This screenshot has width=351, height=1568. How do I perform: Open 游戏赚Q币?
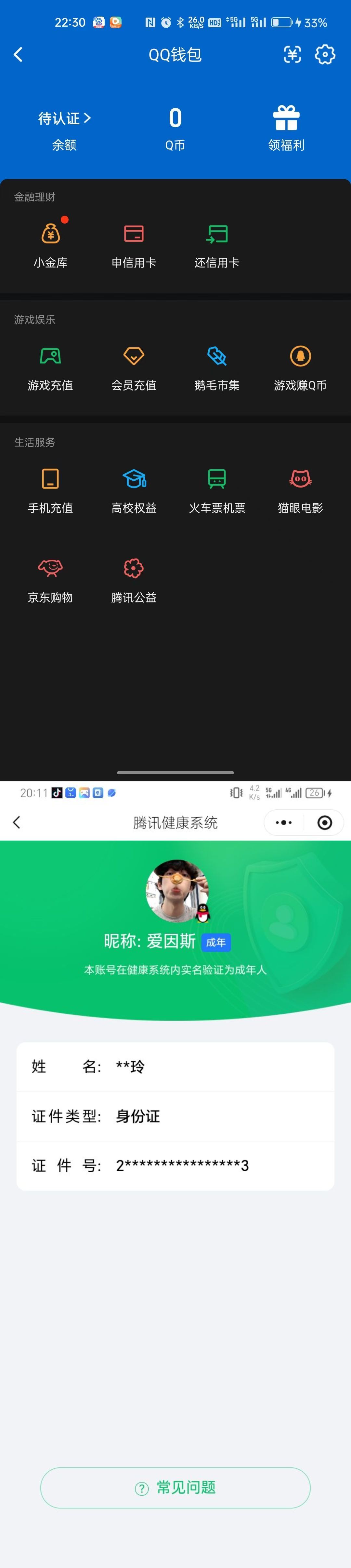point(300,366)
